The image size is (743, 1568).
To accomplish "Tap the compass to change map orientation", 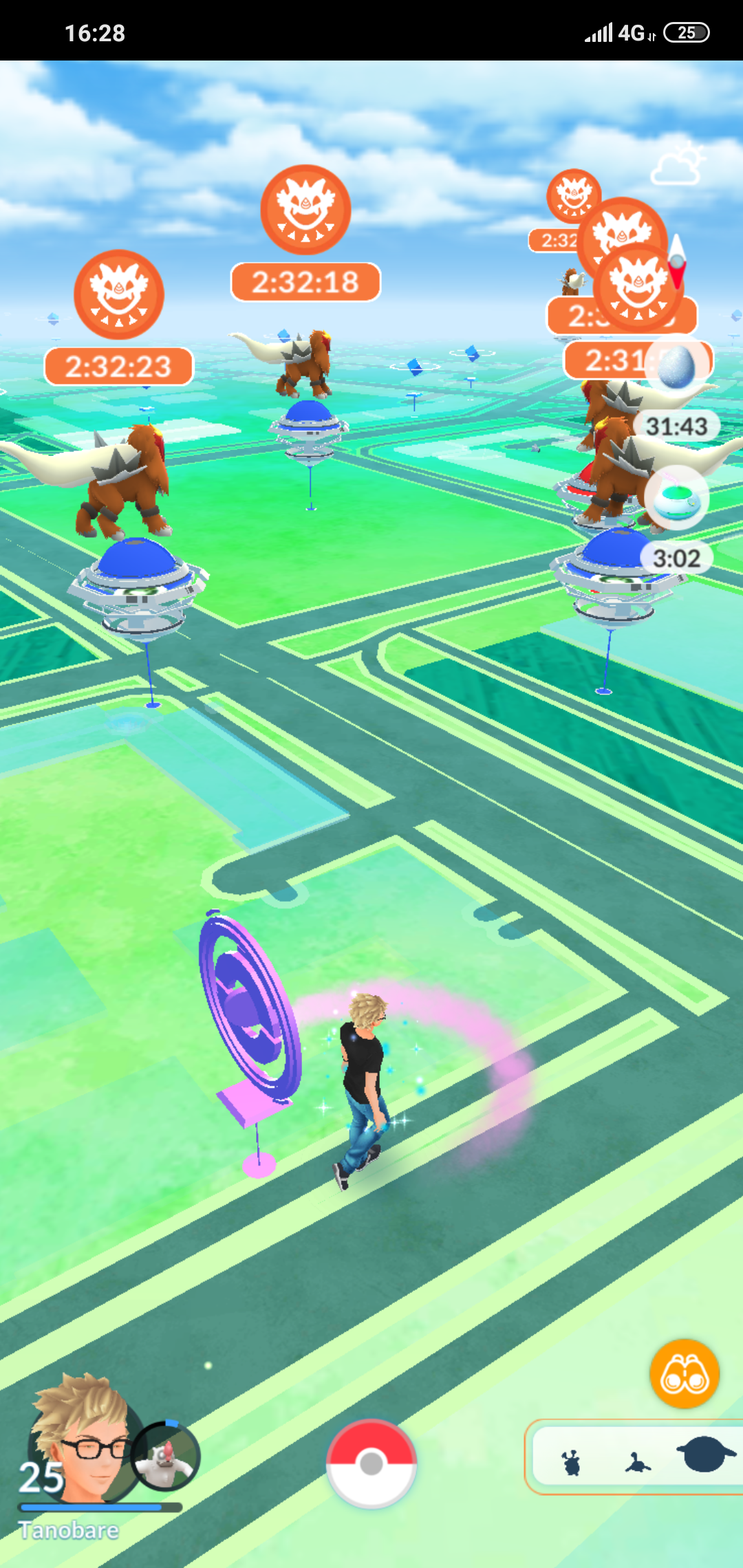I will (677, 262).
